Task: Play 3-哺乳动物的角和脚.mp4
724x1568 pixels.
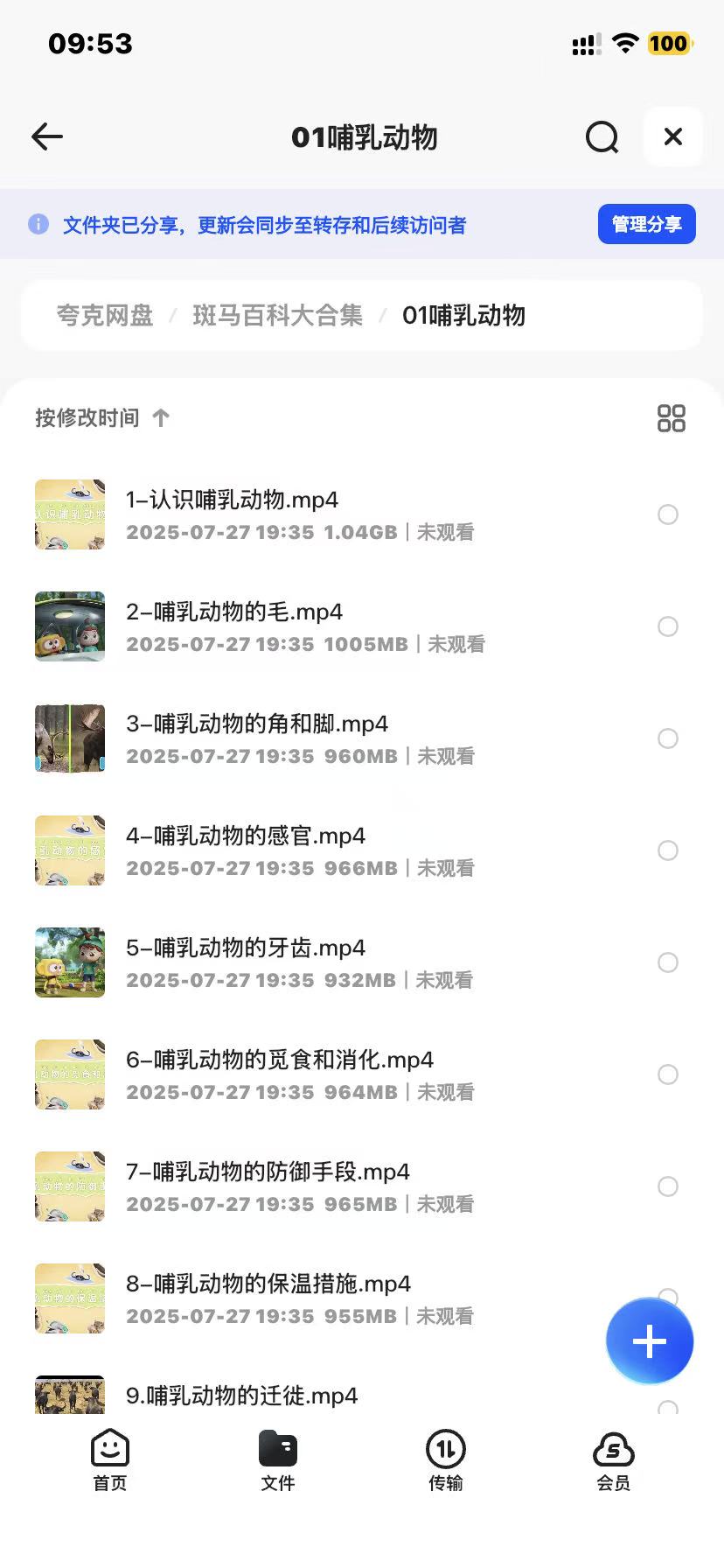Action: click(x=256, y=724)
